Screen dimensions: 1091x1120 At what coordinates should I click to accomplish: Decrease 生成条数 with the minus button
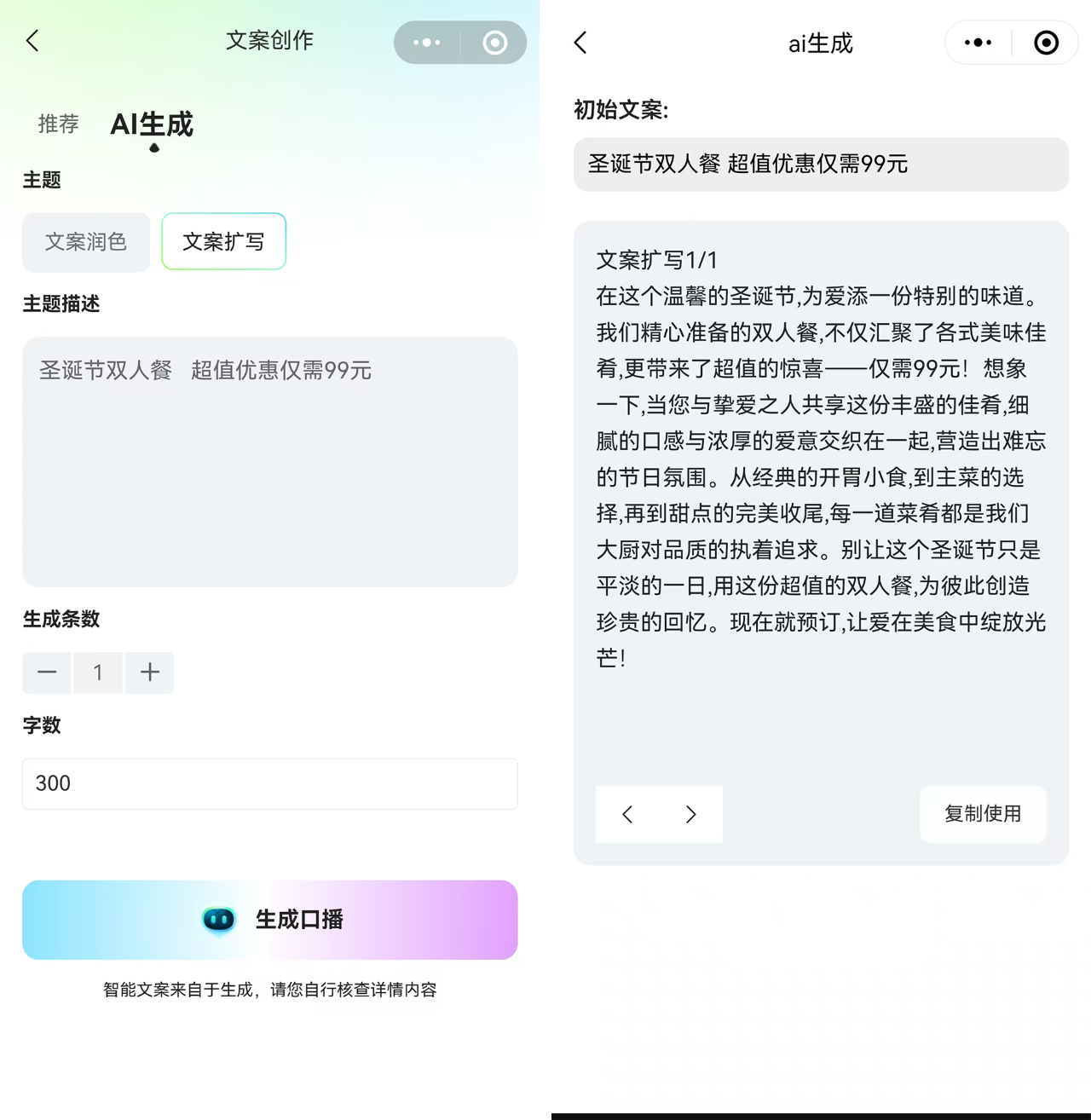47,673
